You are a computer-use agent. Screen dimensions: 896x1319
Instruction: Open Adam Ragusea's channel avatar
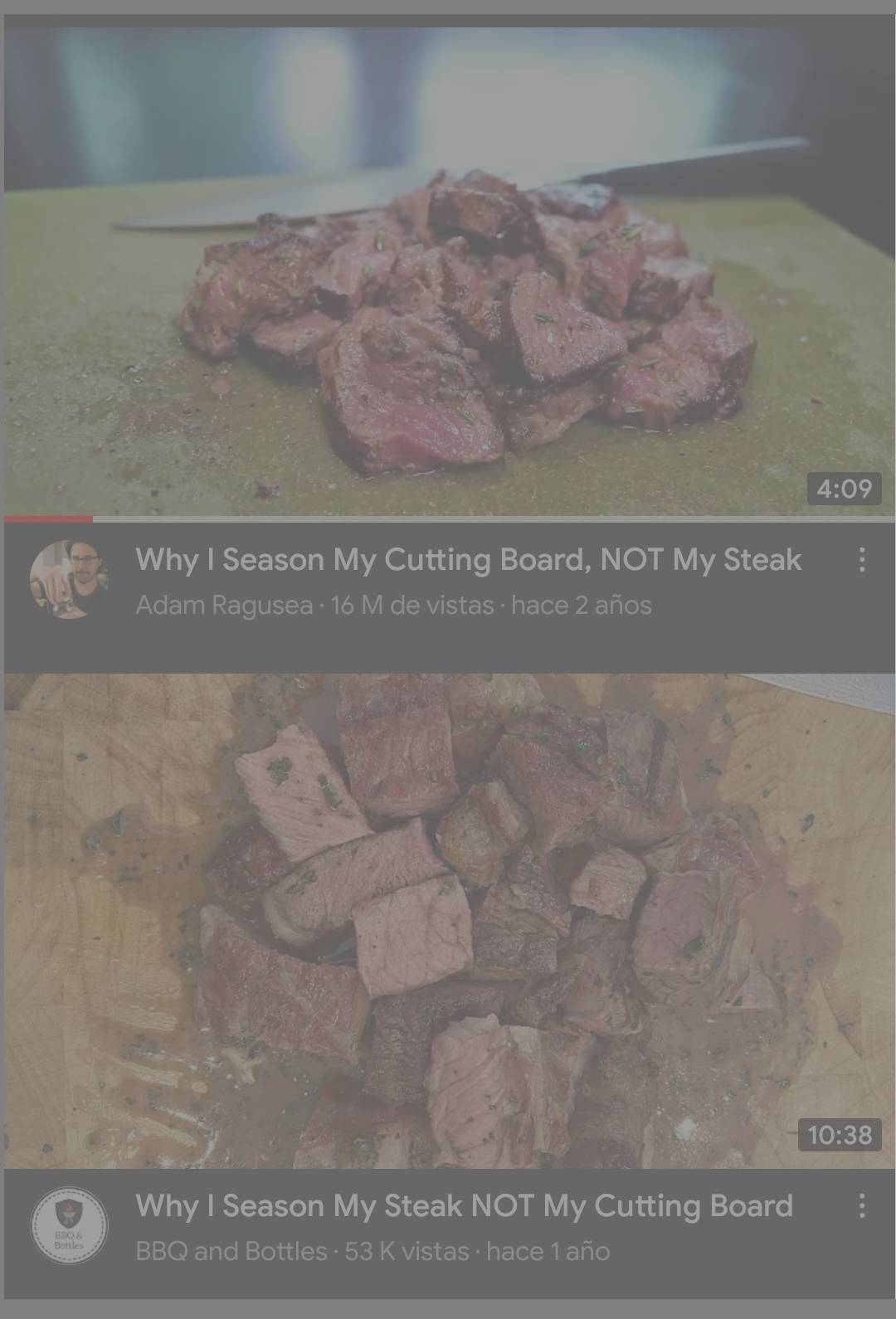click(x=70, y=579)
